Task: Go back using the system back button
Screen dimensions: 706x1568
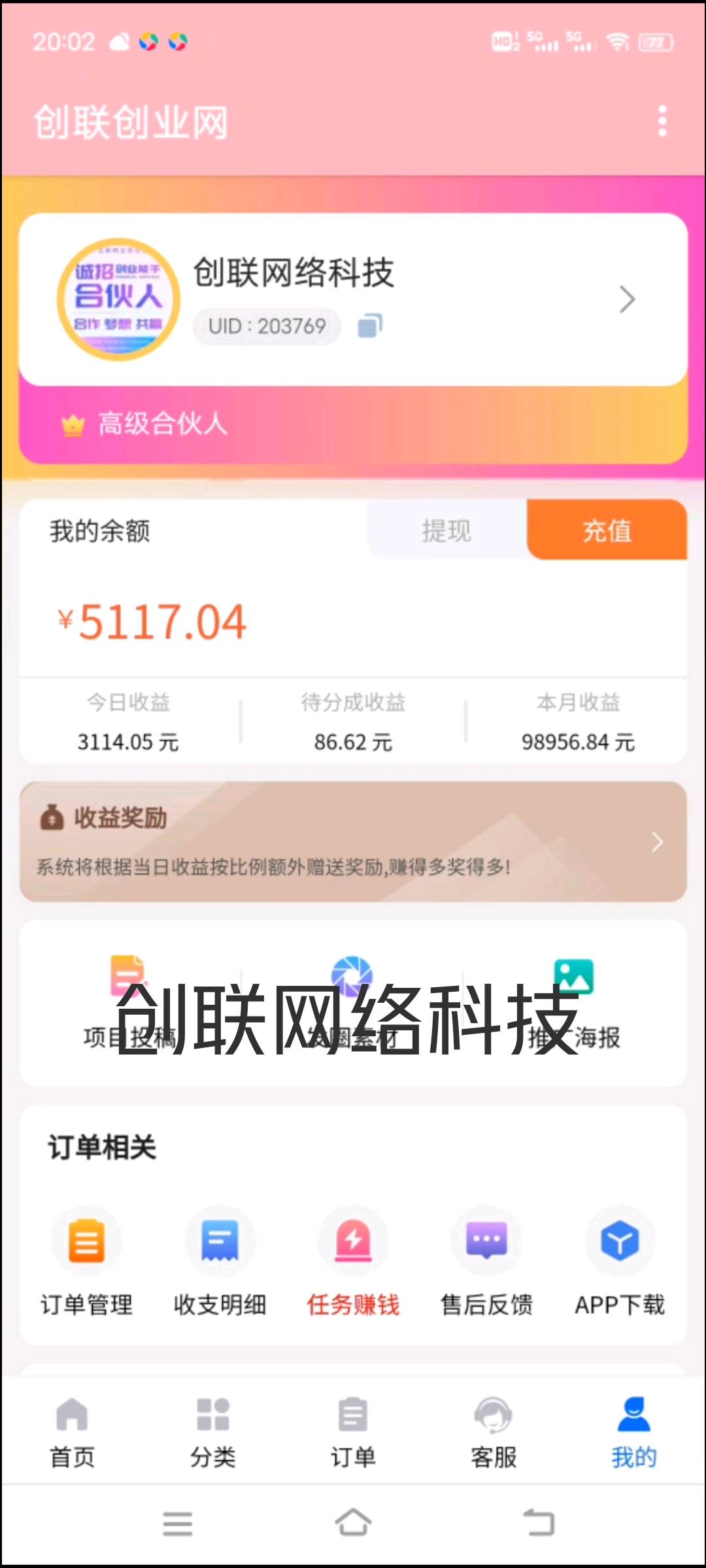Action: 539,1523
